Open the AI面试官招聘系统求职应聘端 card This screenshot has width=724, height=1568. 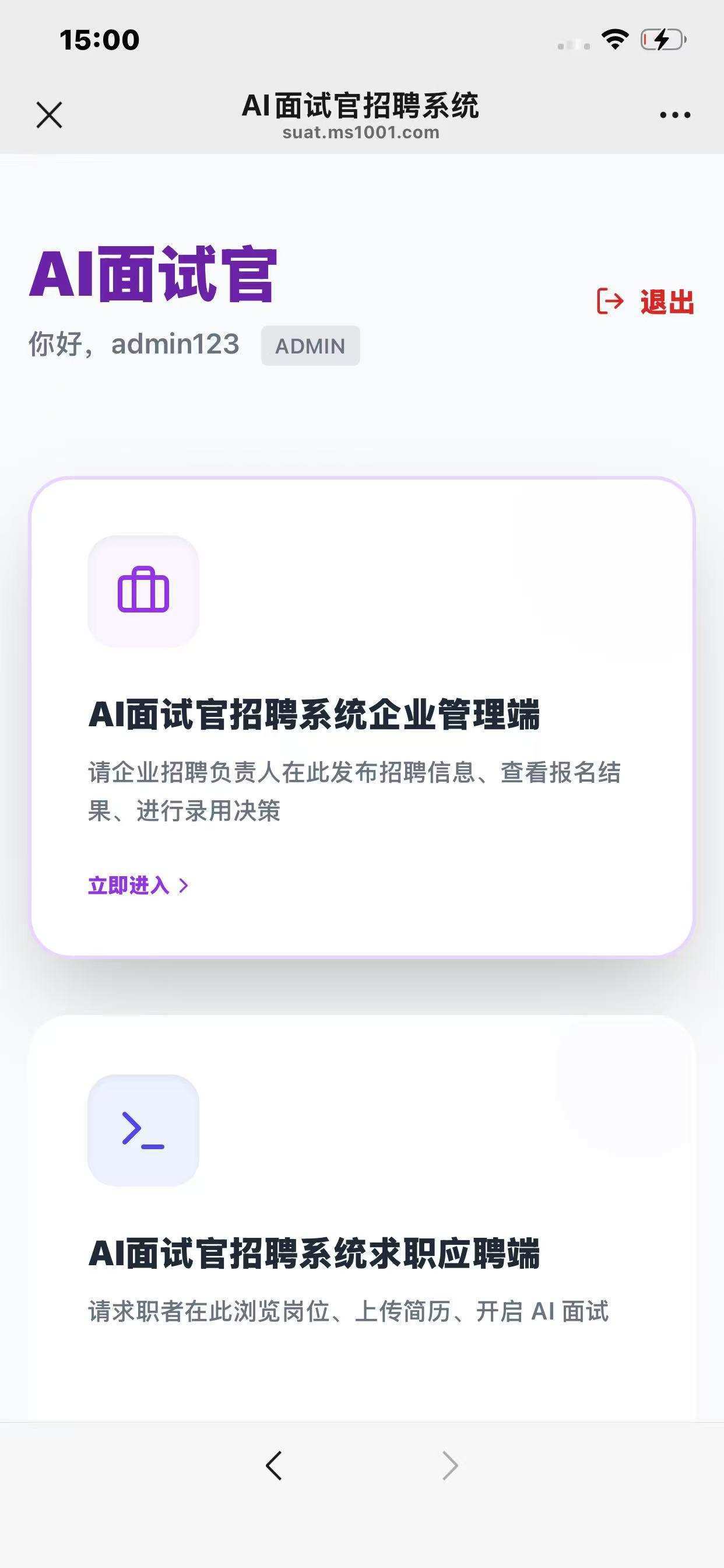(x=362, y=1217)
